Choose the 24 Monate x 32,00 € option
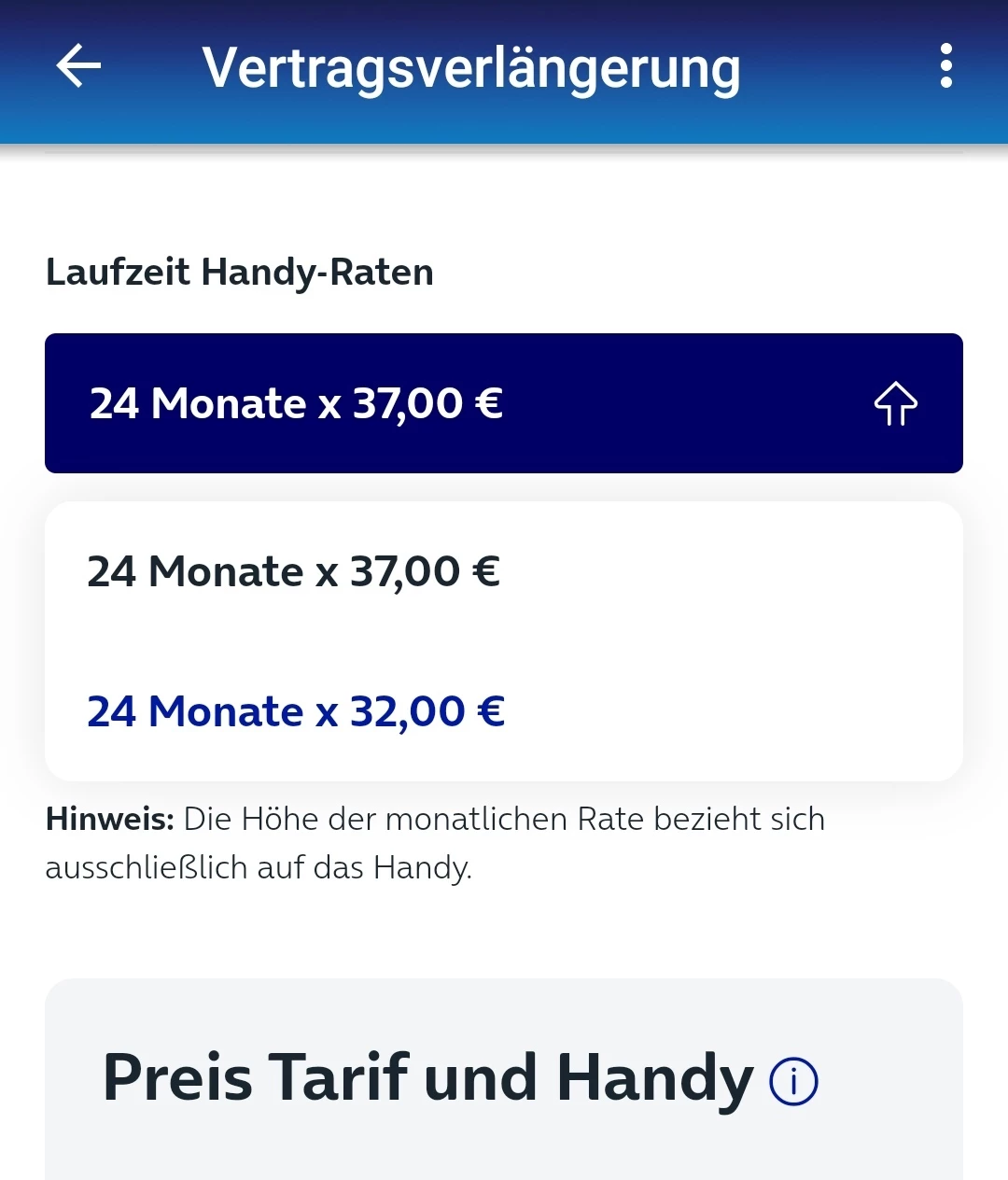The width and height of the screenshot is (1008, 1180). (x=296, y=712)
